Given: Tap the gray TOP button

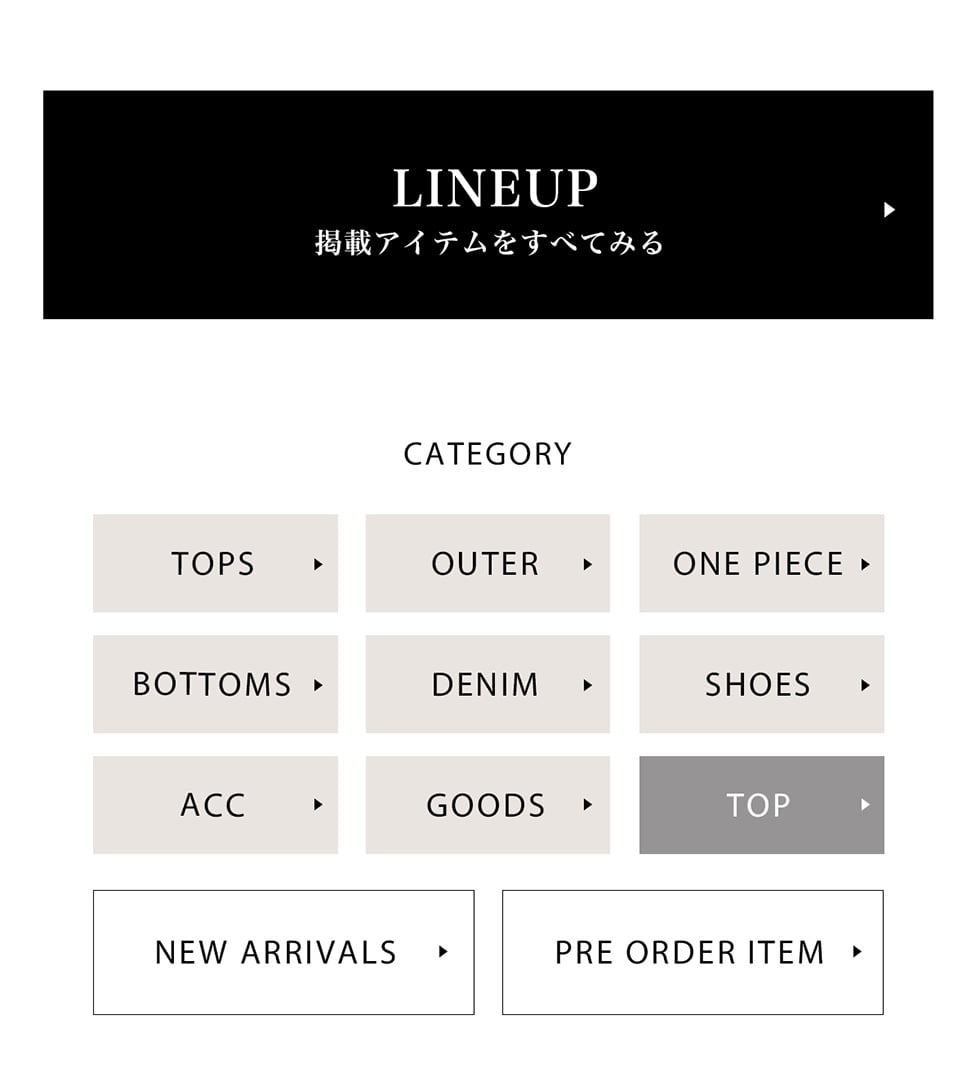Looking at the screenshot, I should pos(761,805).
